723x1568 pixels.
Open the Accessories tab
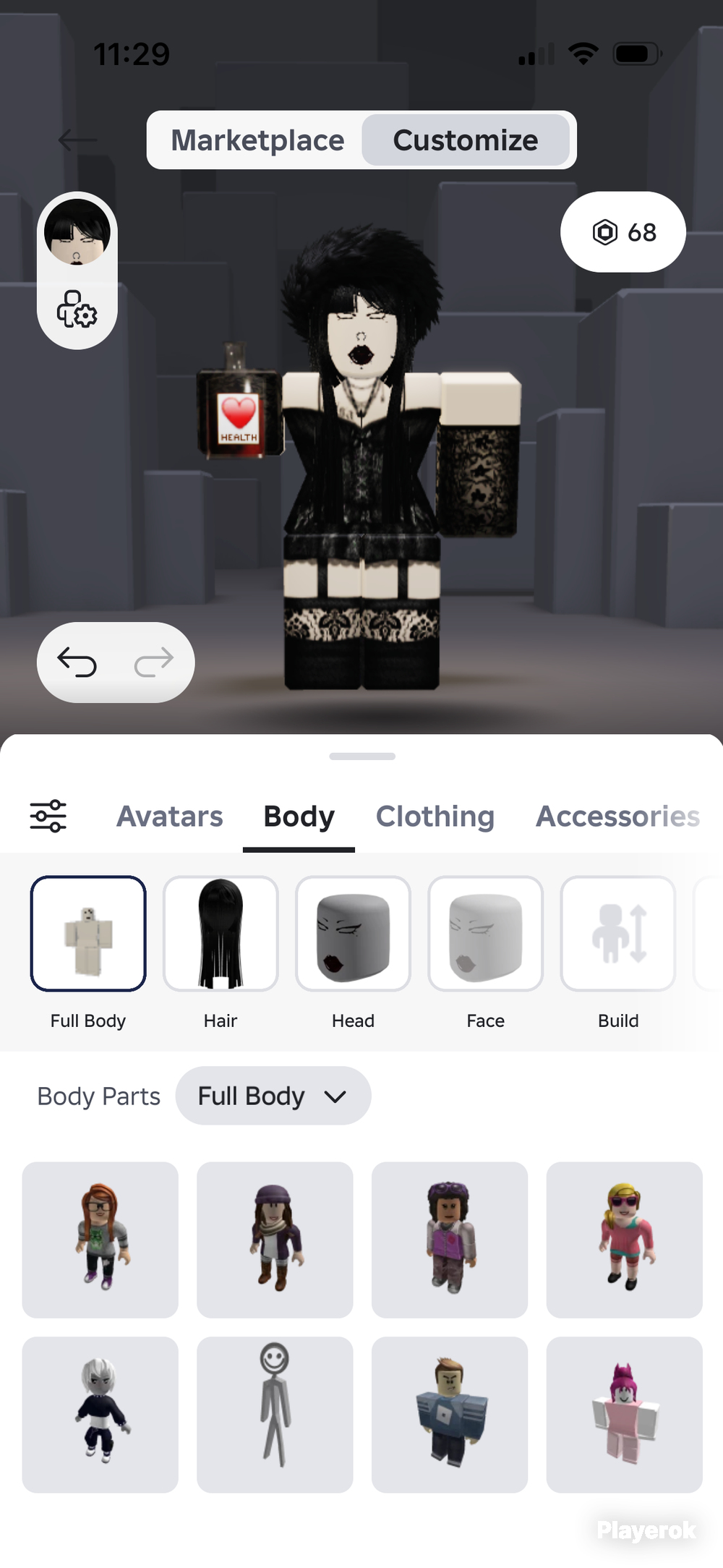[617, 816]
